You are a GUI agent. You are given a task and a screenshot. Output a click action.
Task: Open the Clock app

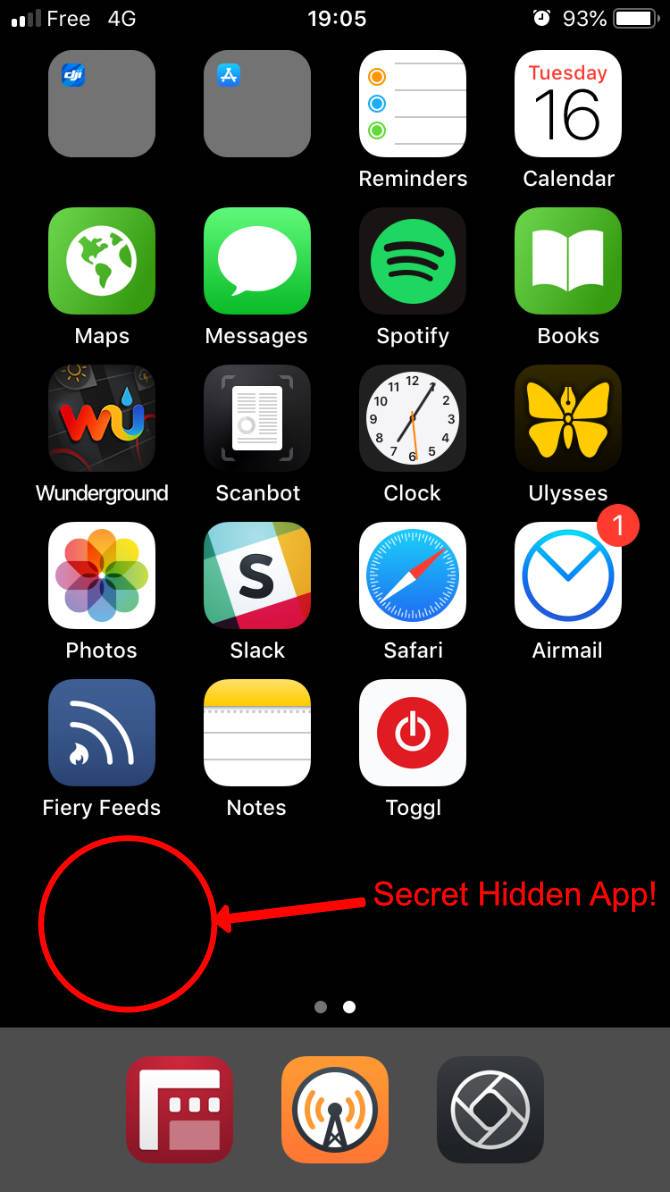(x=412, y=418)
